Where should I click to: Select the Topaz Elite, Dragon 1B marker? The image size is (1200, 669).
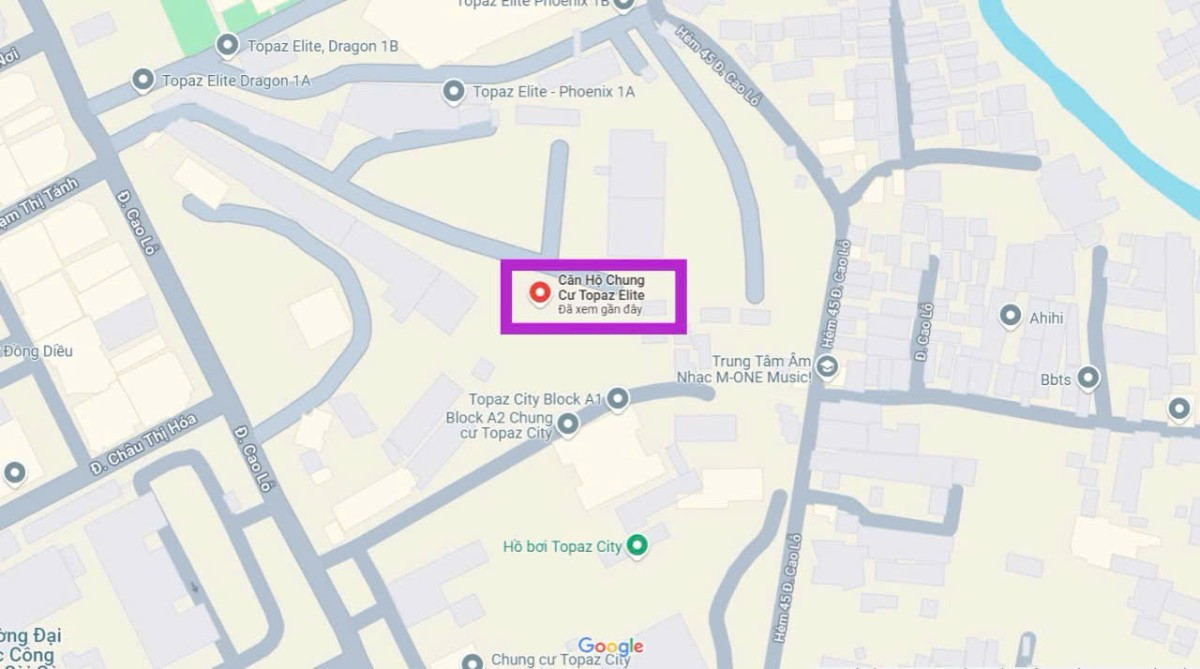pyautogui.click(x=228, y=45)
